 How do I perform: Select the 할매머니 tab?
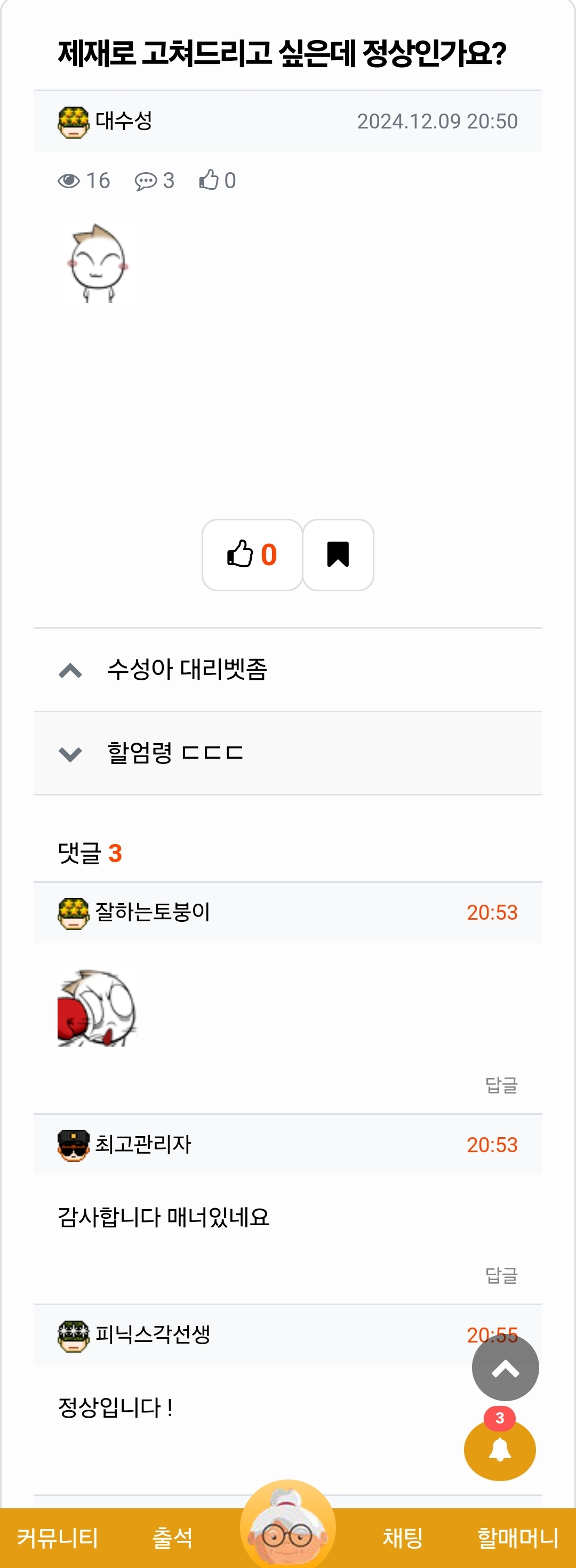[x=517, y=1538]
